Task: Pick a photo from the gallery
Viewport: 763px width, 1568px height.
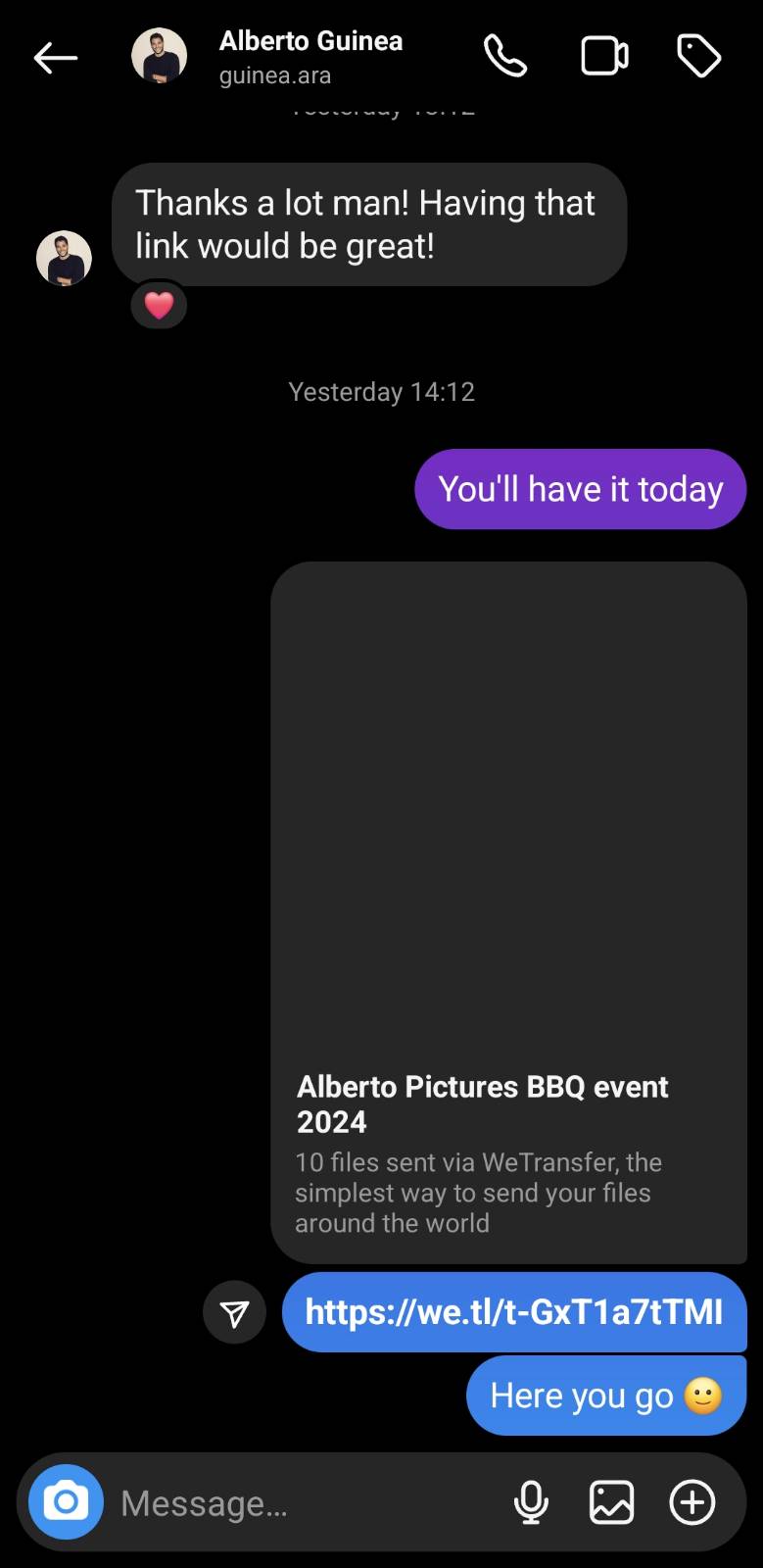Action: click(x=611, y=1502)
